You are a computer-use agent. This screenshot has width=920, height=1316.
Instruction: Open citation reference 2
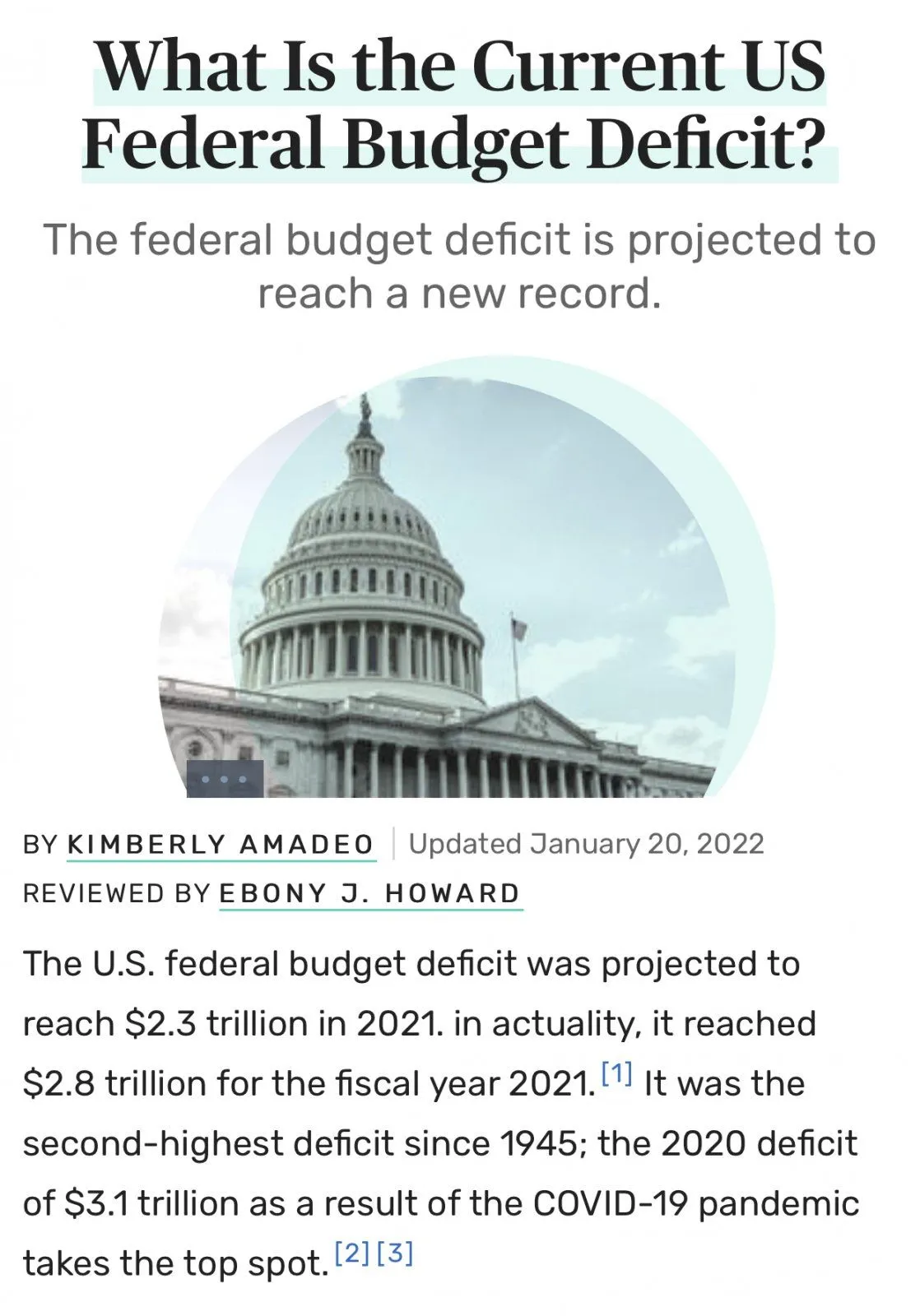tap(352, 1253)
